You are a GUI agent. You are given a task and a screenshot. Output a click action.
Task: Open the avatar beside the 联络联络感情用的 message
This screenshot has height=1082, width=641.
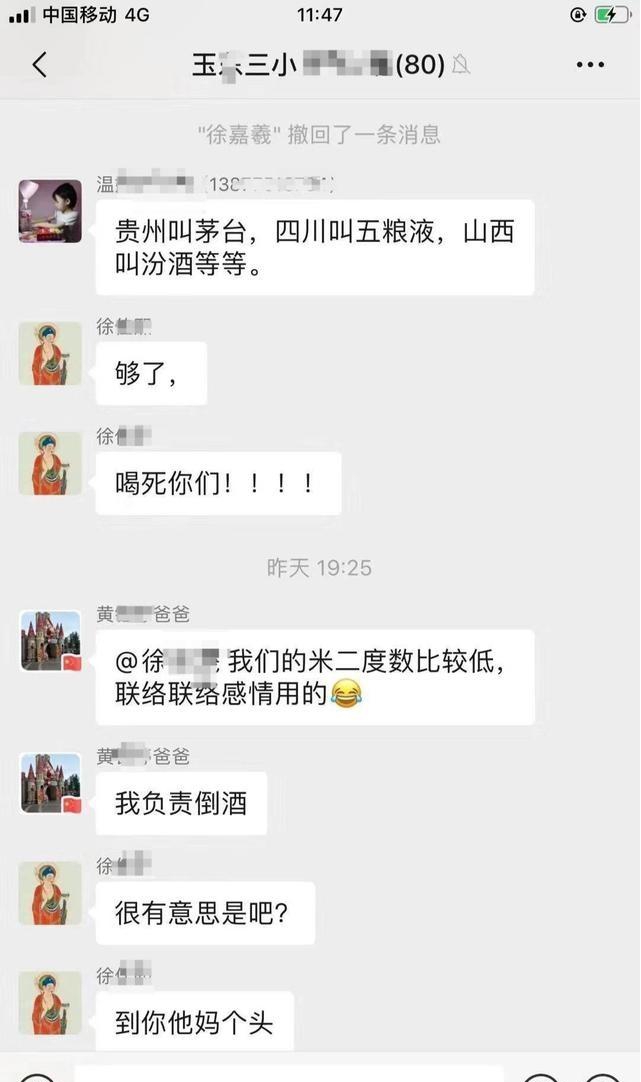pos(50,641)
